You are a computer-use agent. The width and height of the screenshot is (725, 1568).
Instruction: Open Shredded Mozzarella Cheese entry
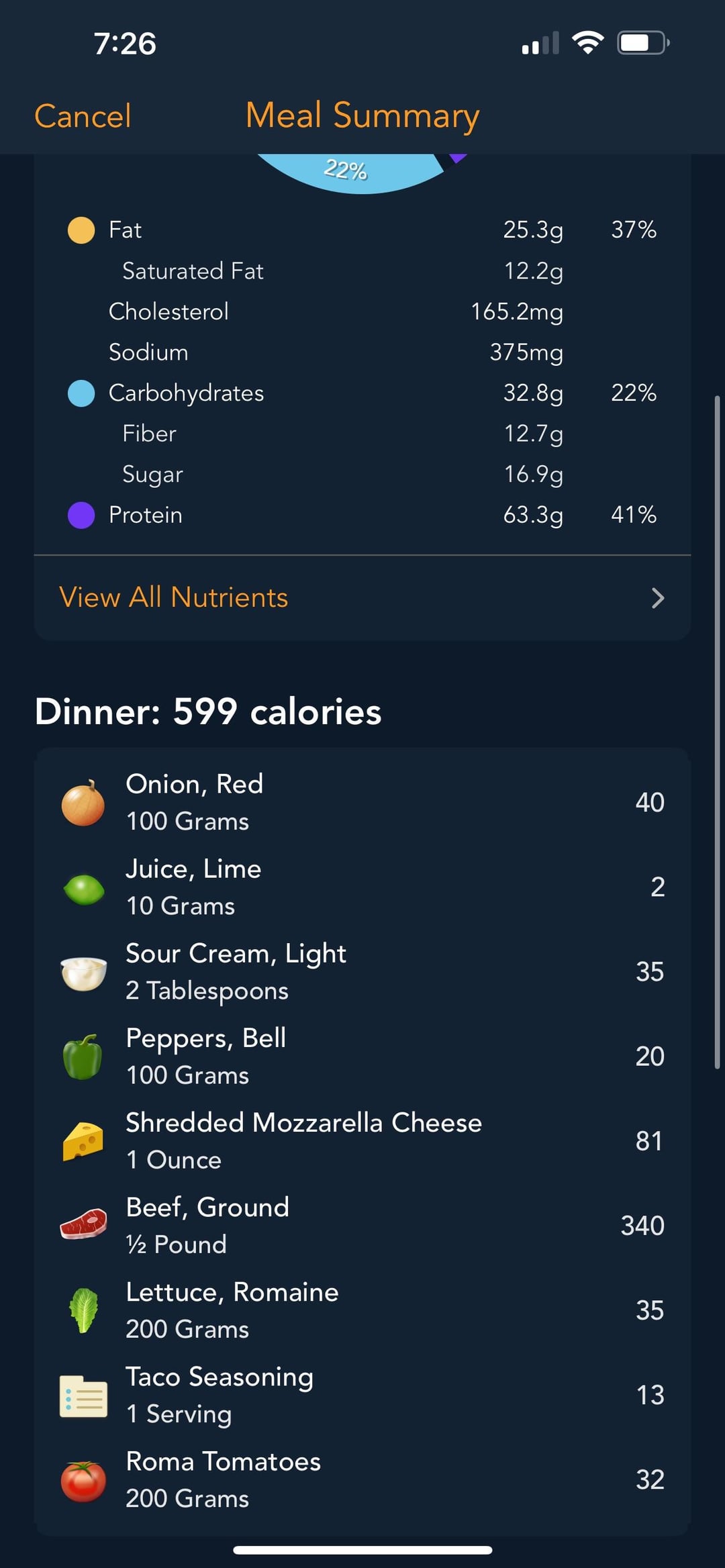[362, 1140]
